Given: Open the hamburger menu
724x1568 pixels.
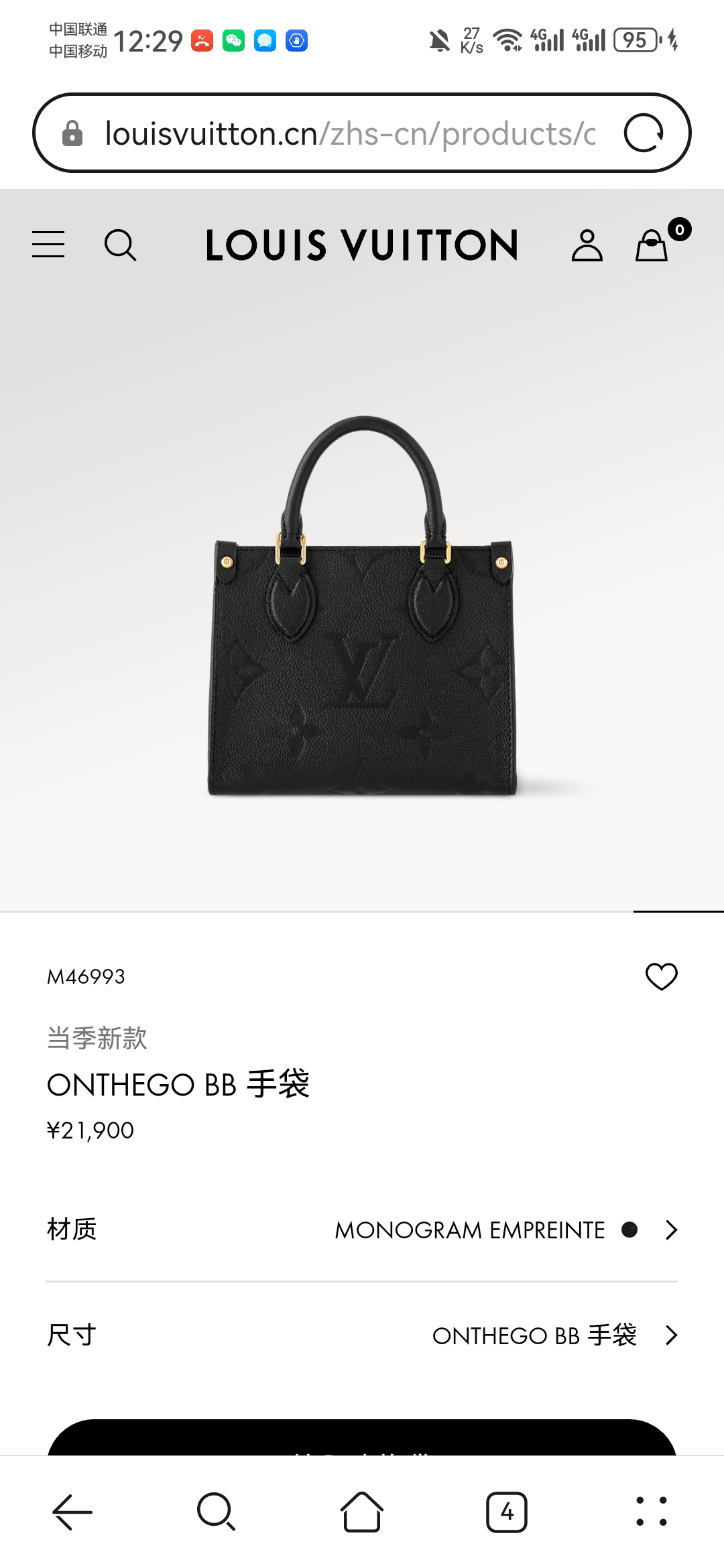Looking at the screenshot, I should pyautogui.click(x=48, y=245).
